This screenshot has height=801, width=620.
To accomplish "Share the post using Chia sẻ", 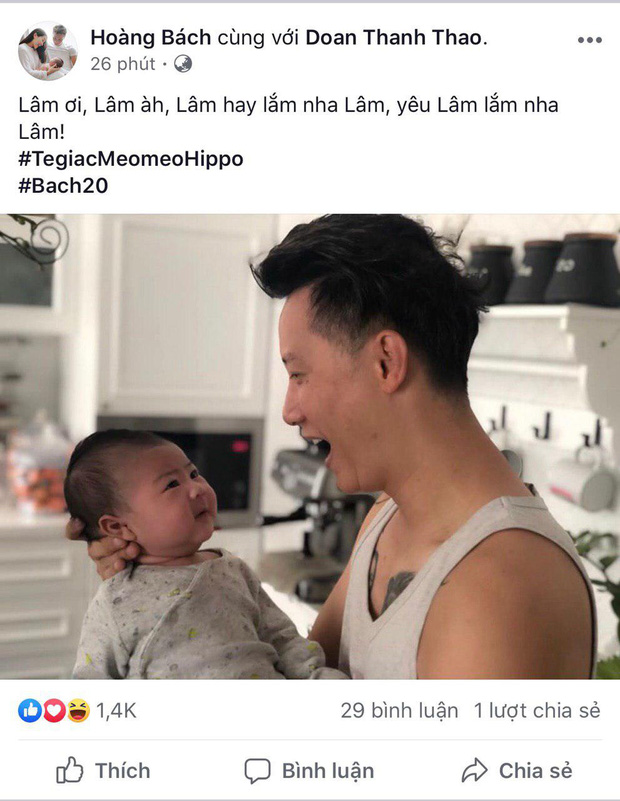I will pos(517,770).
